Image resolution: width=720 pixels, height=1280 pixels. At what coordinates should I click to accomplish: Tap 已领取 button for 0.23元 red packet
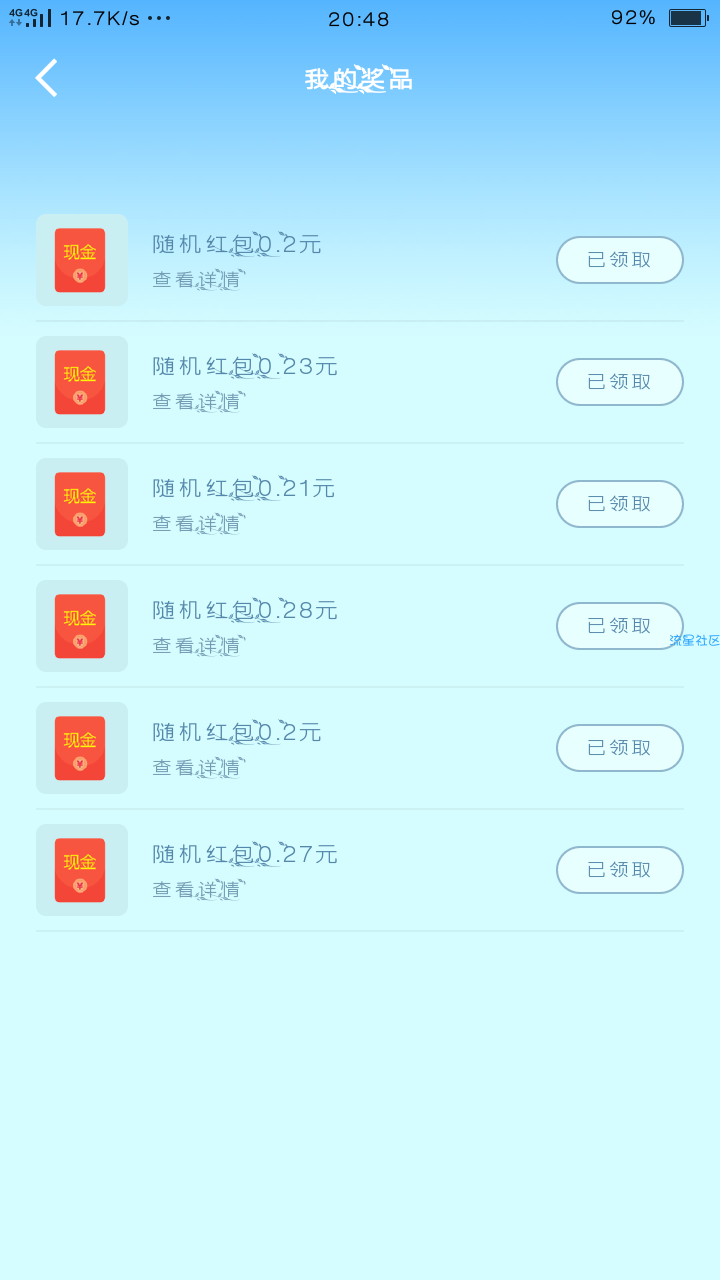620,382
